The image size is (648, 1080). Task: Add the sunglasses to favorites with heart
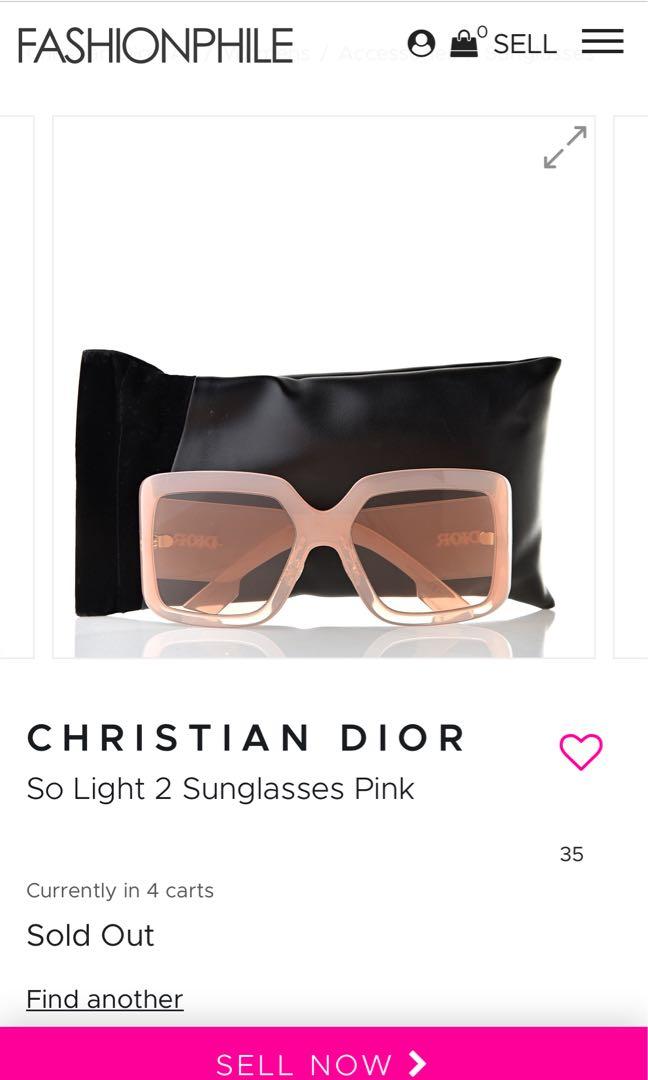[581, 751]
